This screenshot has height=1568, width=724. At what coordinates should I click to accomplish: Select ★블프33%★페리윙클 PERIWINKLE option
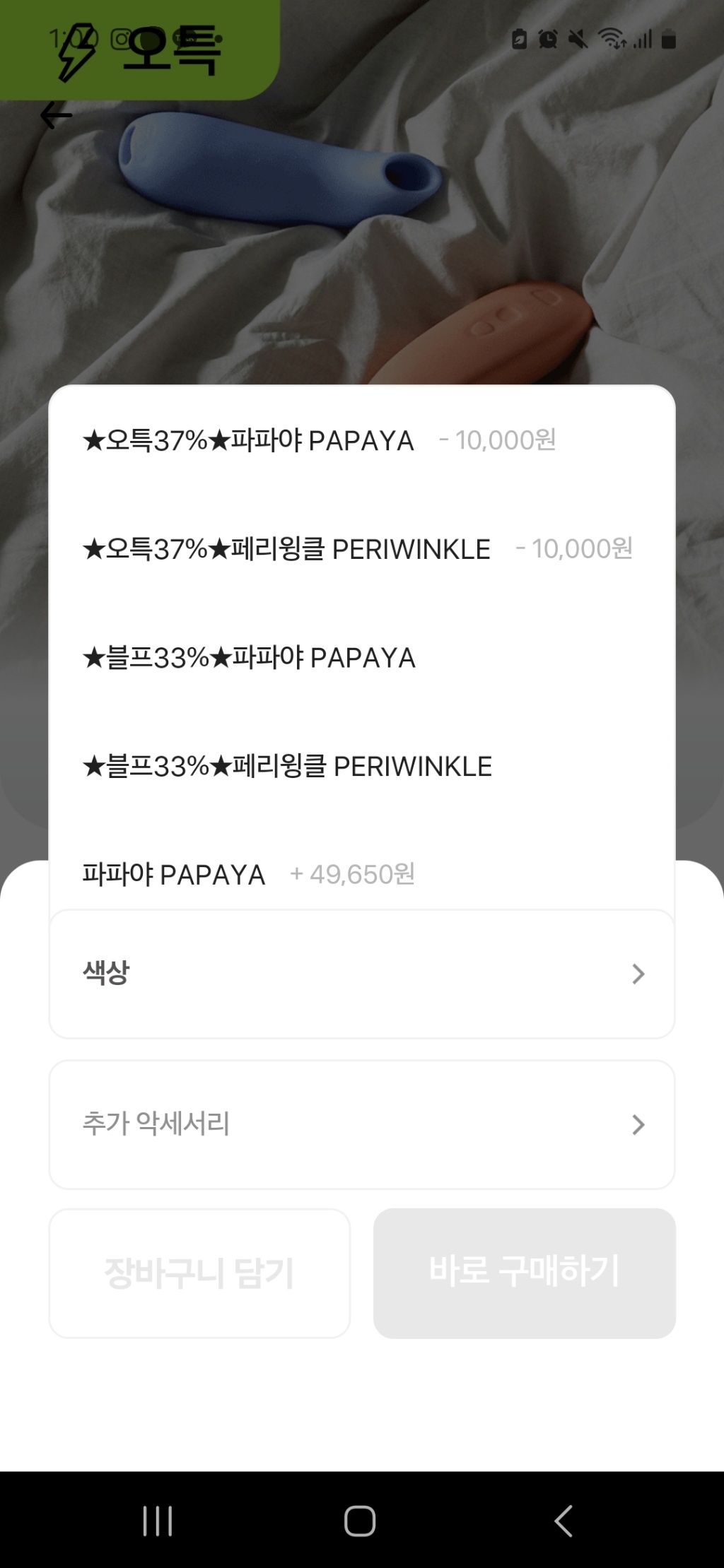point(287,767)
